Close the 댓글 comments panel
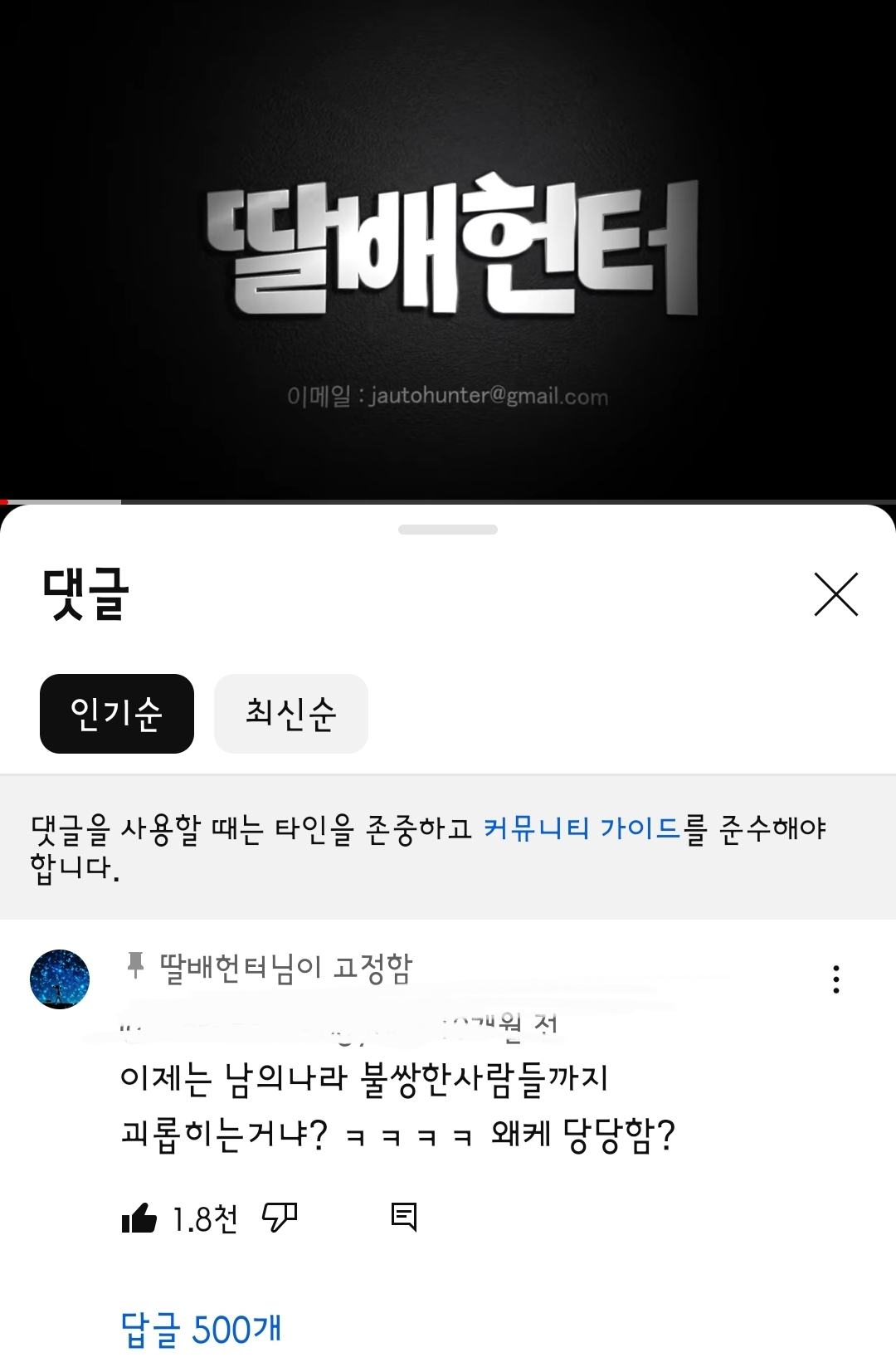 coord(835,594)
